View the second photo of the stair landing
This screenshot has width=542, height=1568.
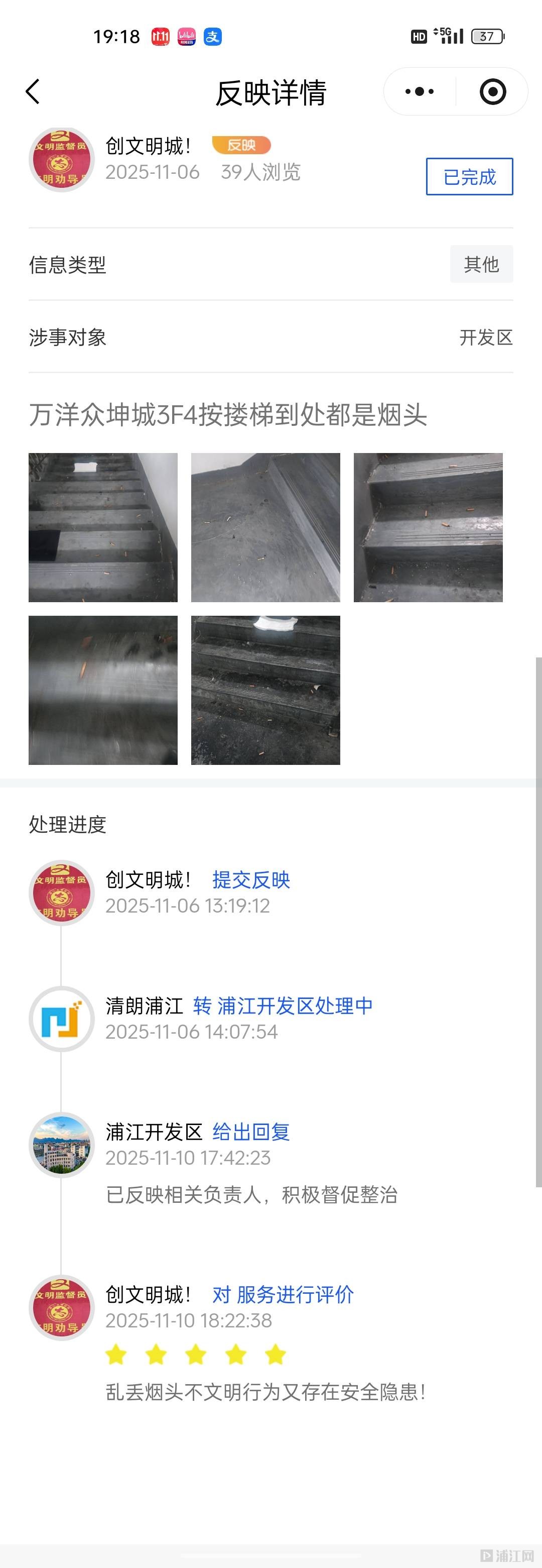click(265, 527)
